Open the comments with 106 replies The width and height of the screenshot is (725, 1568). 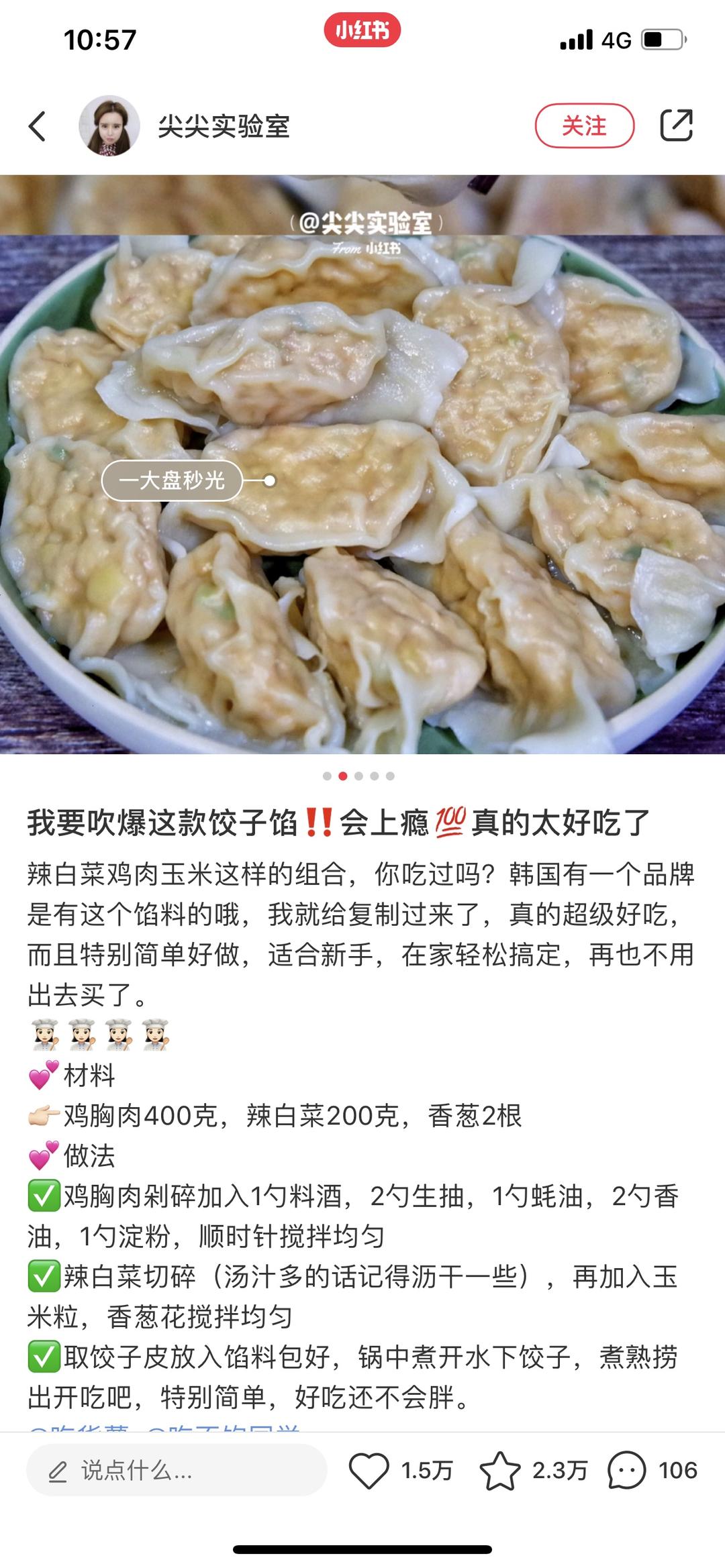pos(627,1471)
